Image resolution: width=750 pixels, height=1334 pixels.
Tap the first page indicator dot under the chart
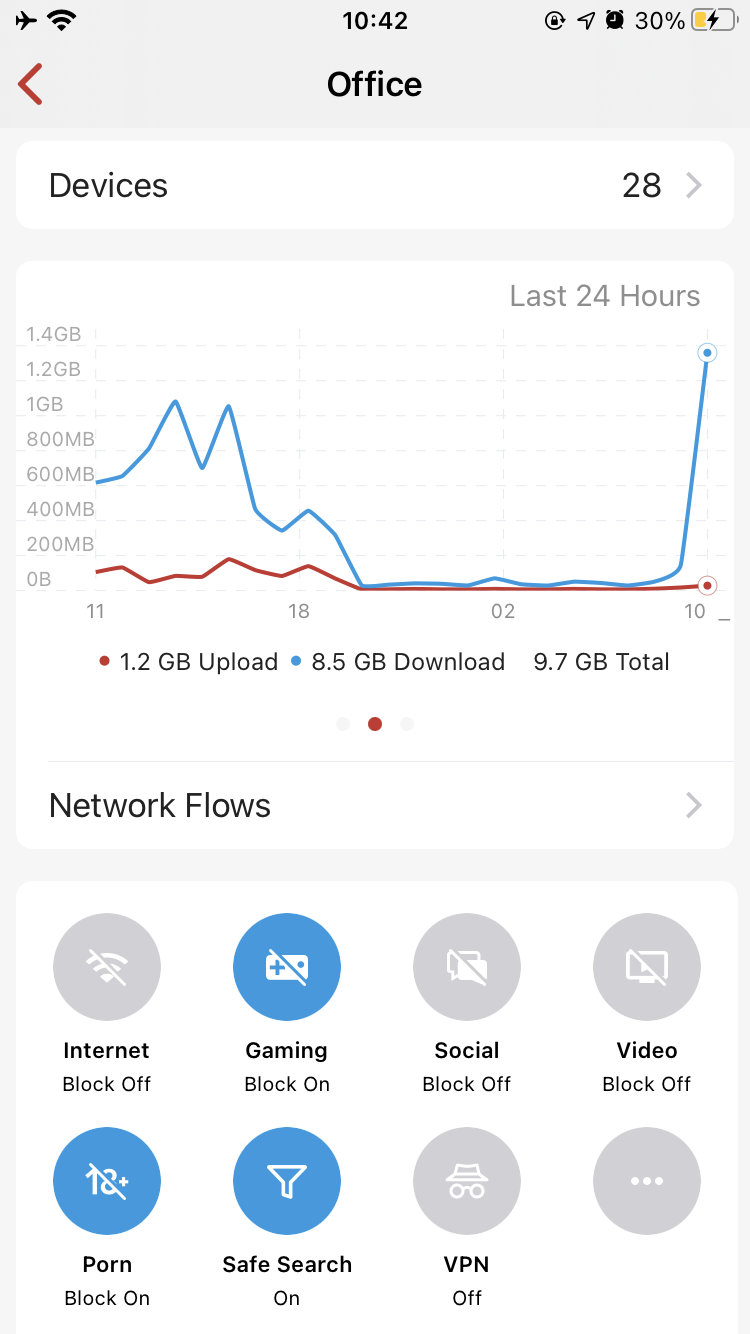(x=343, y=724)
